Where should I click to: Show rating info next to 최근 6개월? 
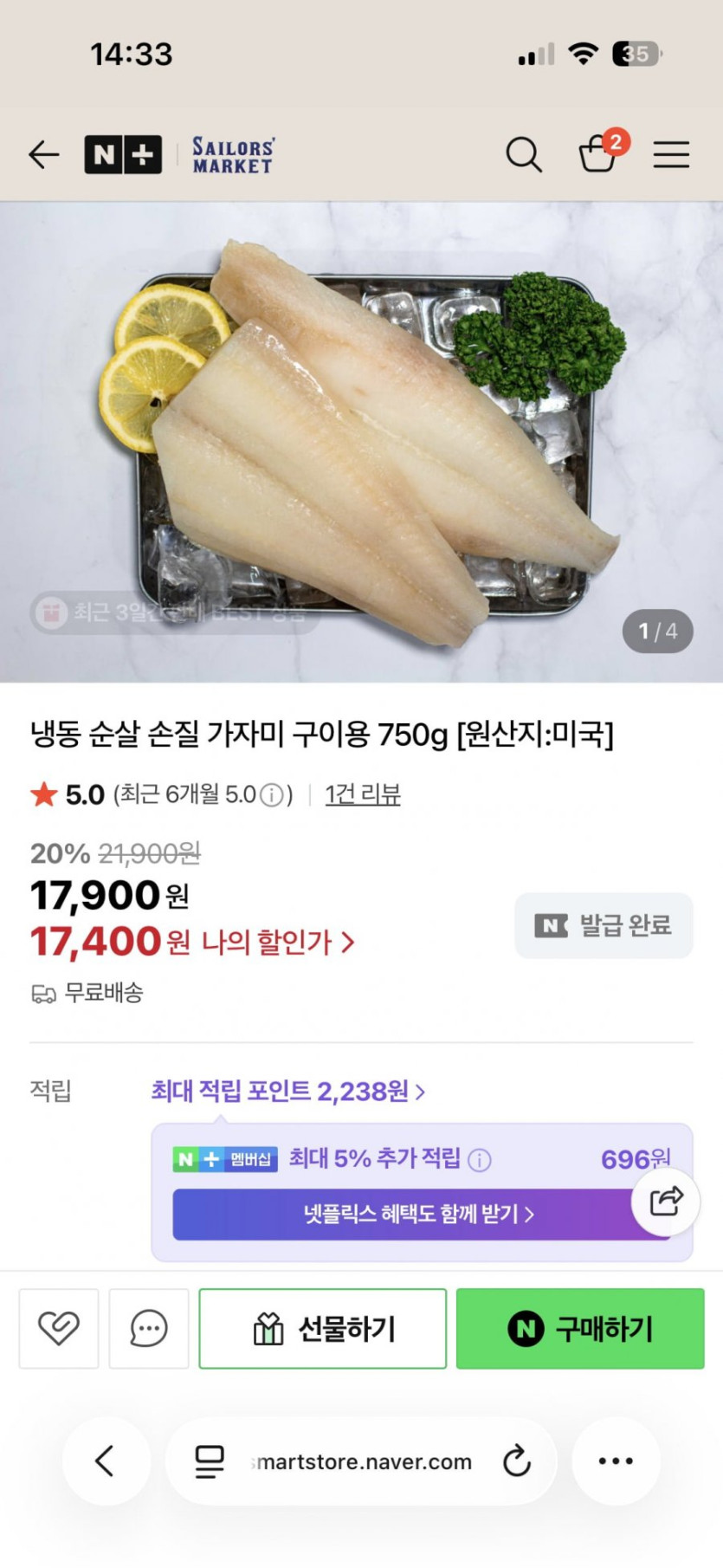coord(272,795)
